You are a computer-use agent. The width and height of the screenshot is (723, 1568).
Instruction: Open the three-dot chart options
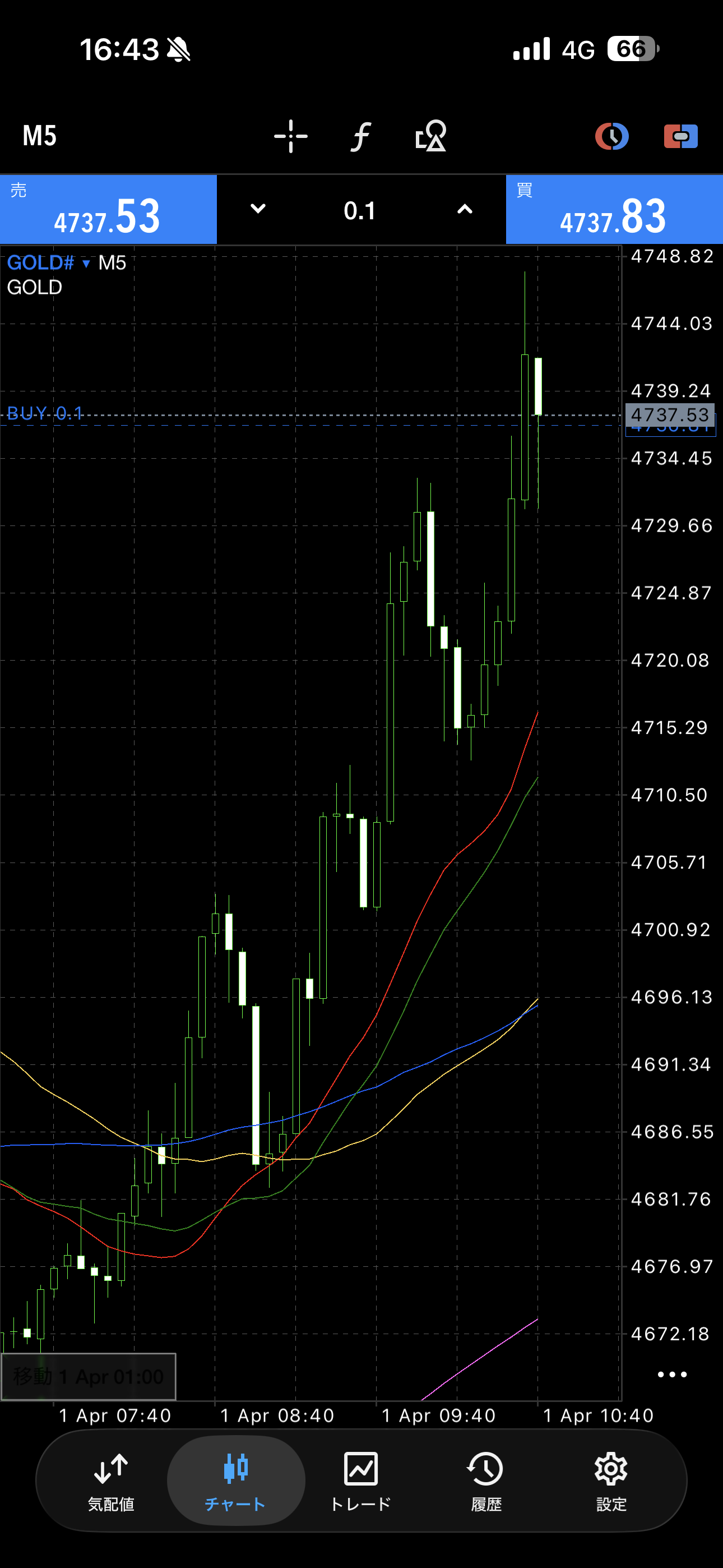[672, 1375]
